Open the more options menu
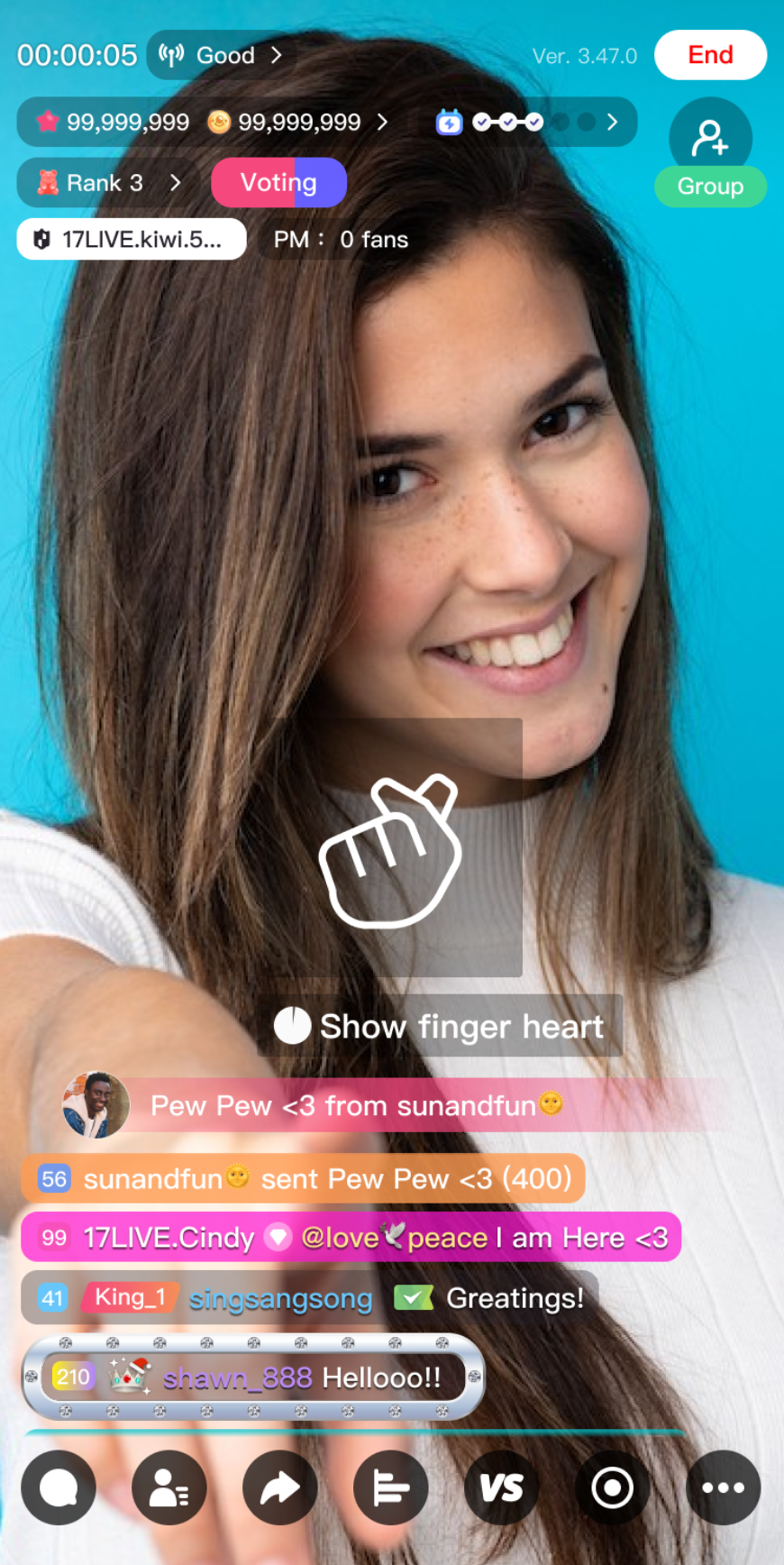Image resolution: width=784 pixels, height=1565 pixels. click(723, 1487)
